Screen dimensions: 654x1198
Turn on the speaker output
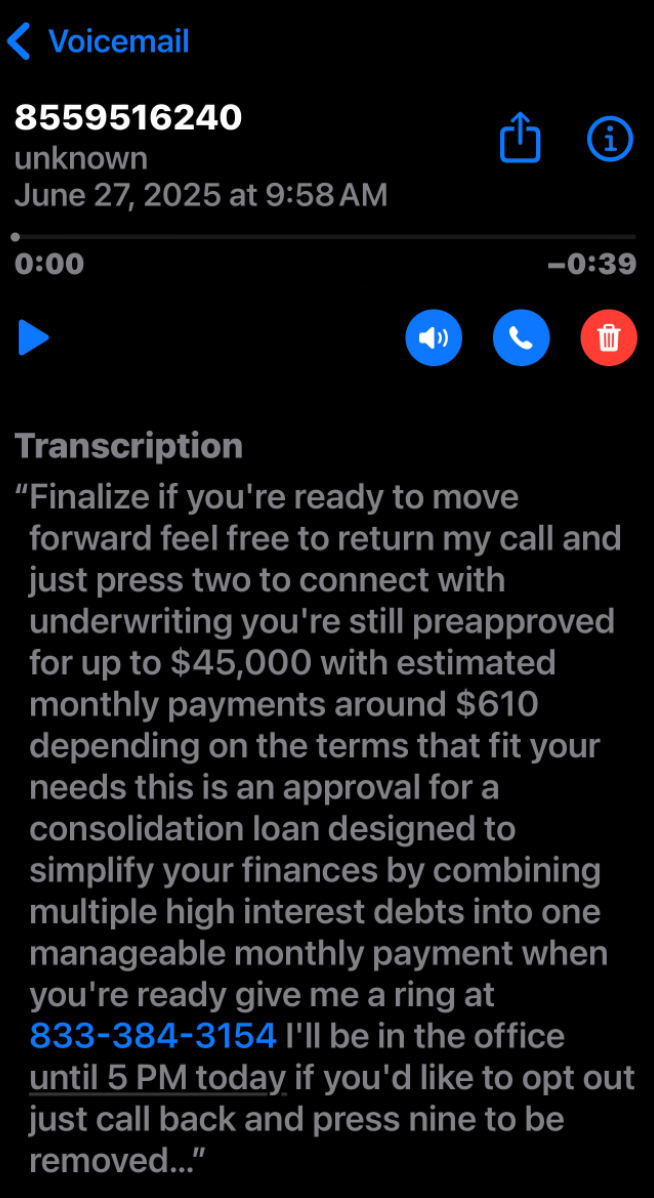coord(433,338)
